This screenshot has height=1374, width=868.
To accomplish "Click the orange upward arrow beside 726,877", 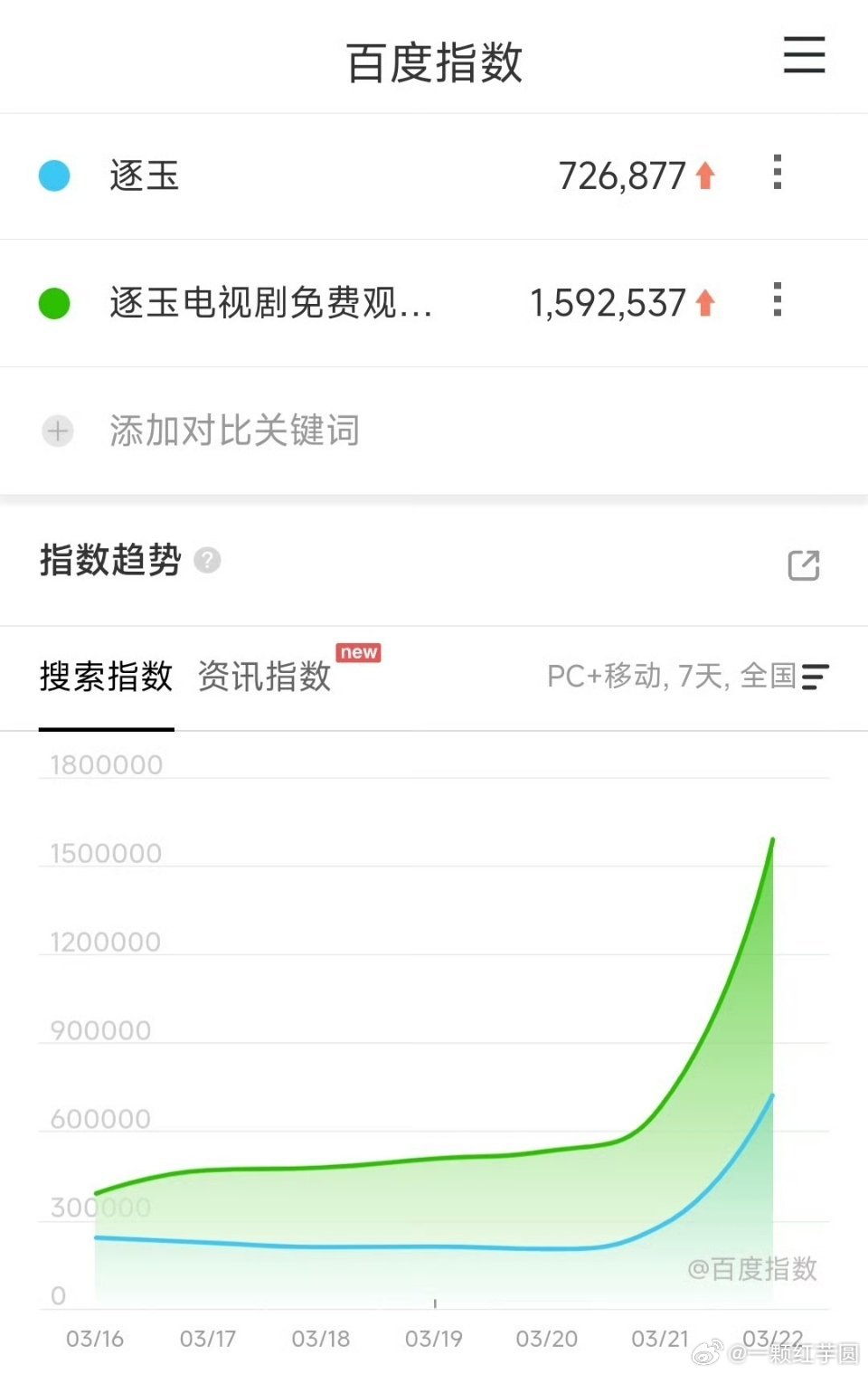I will 705,176.
